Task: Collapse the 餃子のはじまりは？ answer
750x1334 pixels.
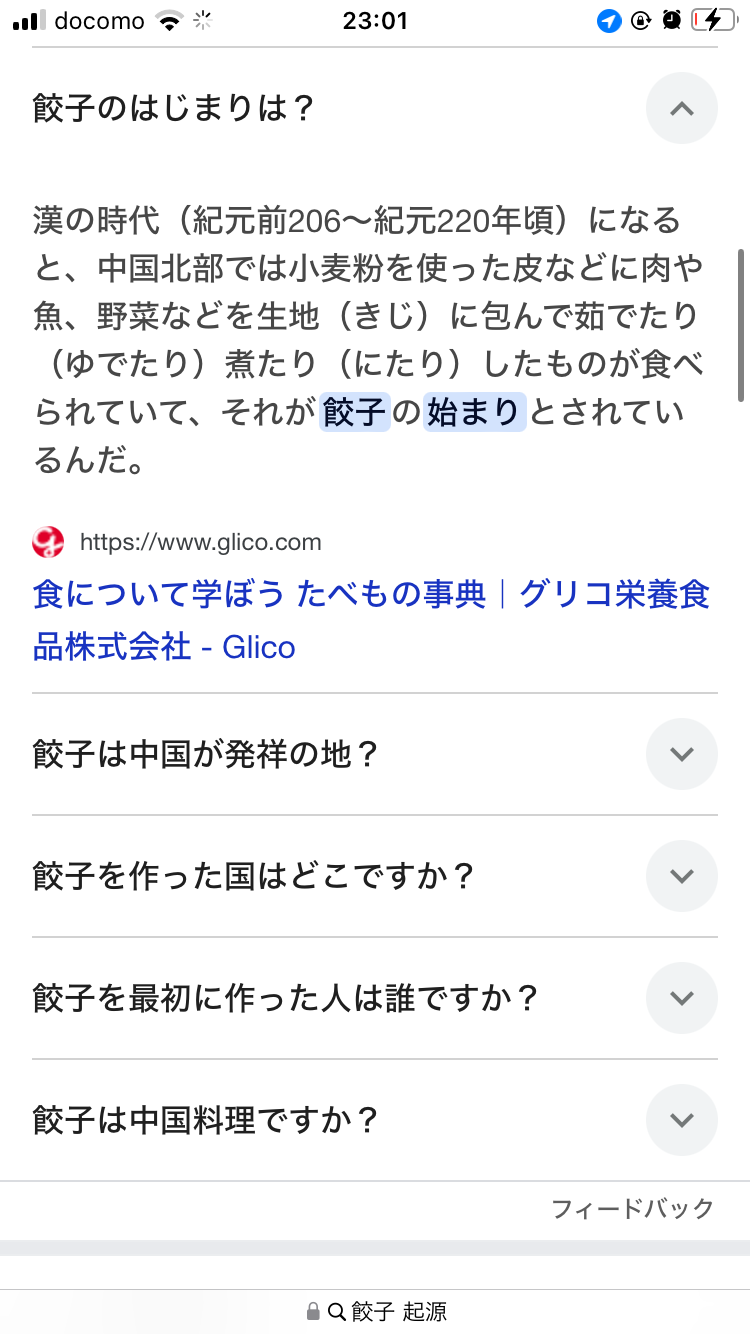Action: 681,108
